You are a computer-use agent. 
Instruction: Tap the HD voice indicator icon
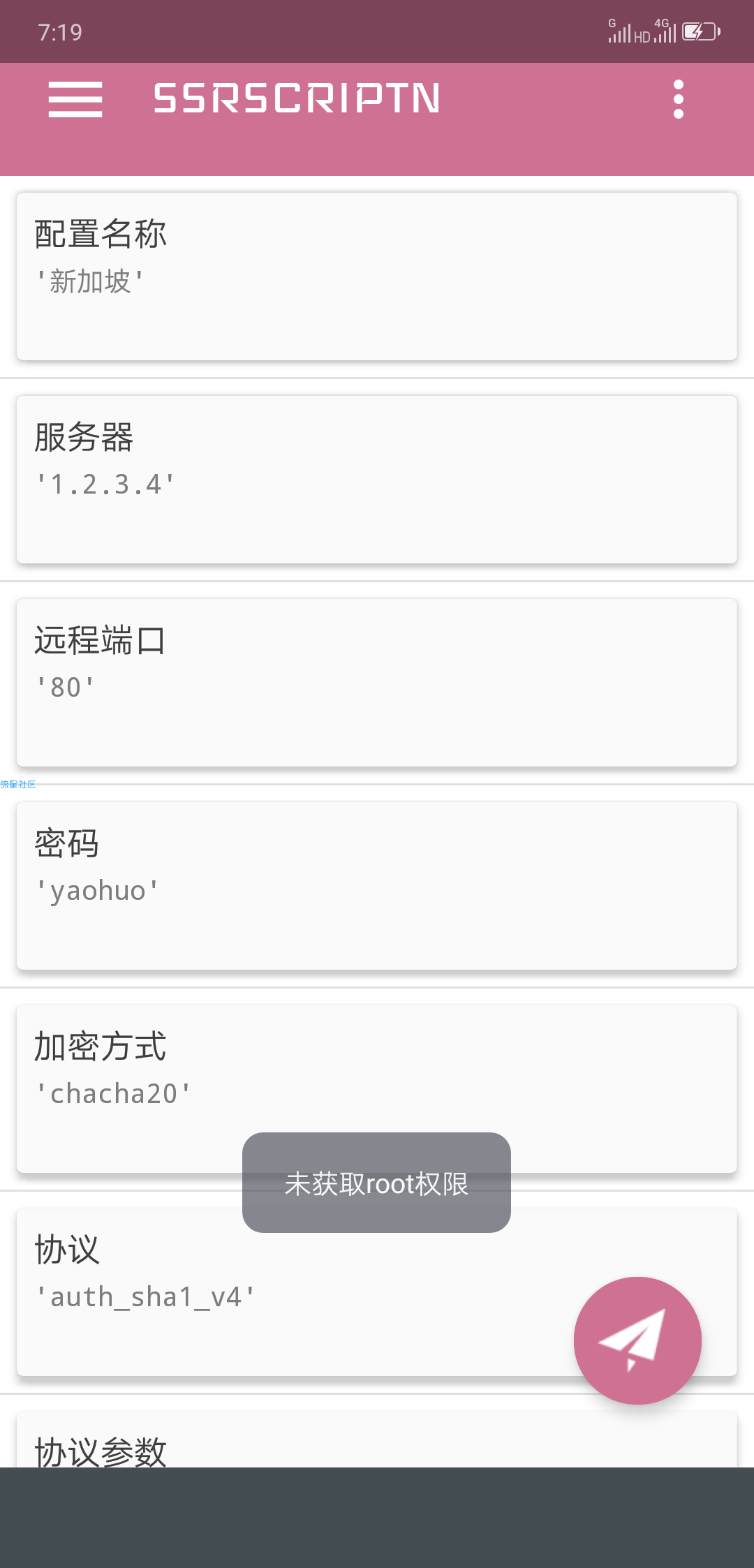640,36
